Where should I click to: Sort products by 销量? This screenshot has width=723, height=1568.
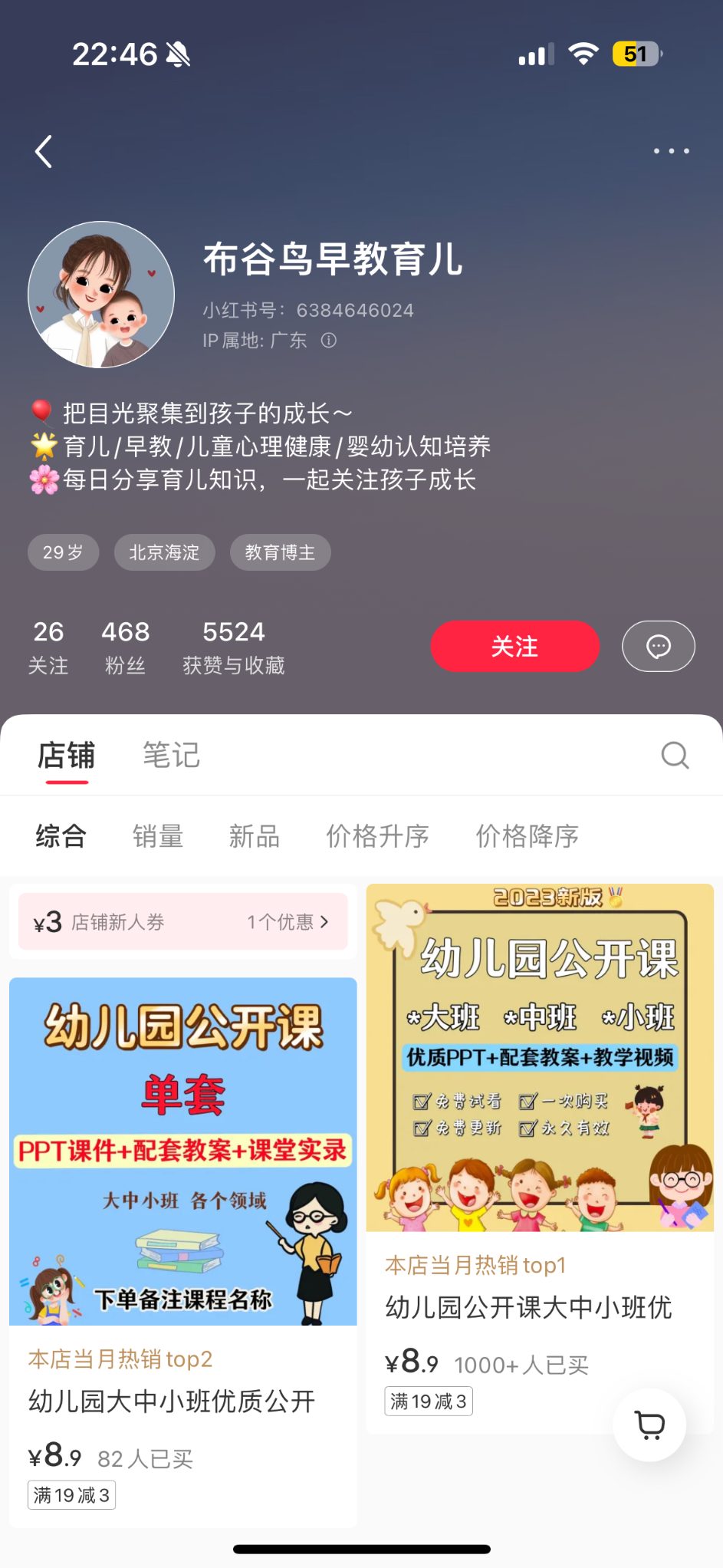tap(158, 835)
